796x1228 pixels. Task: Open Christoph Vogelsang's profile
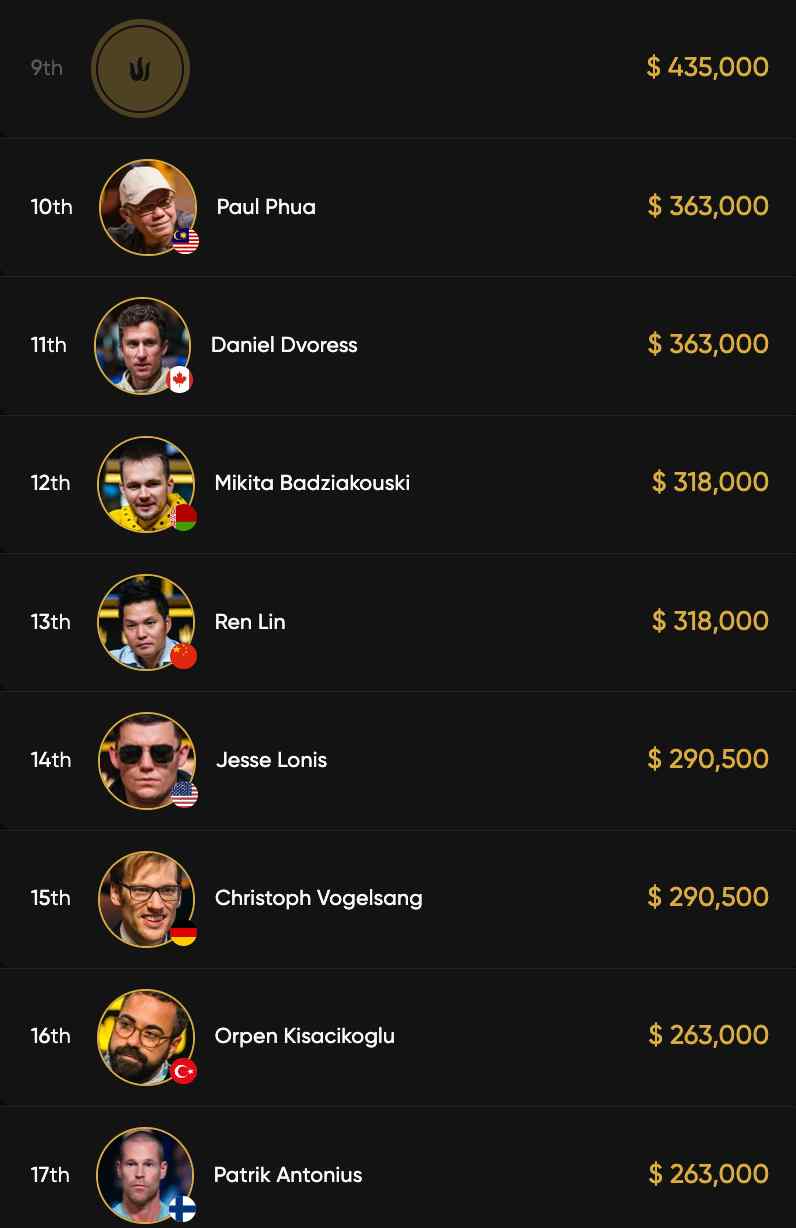[x=318, y=898]
